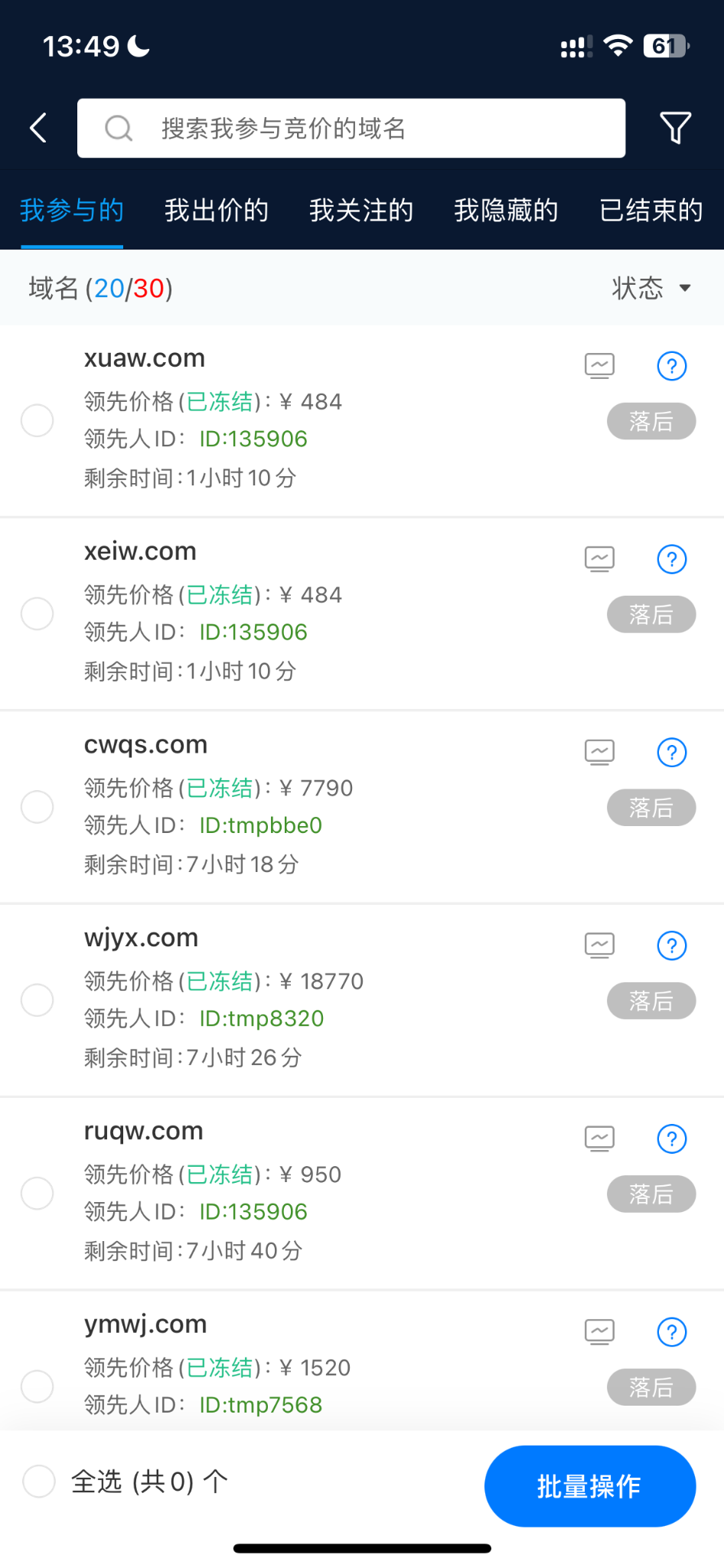Open the filter funnel icon

[675, 128]
